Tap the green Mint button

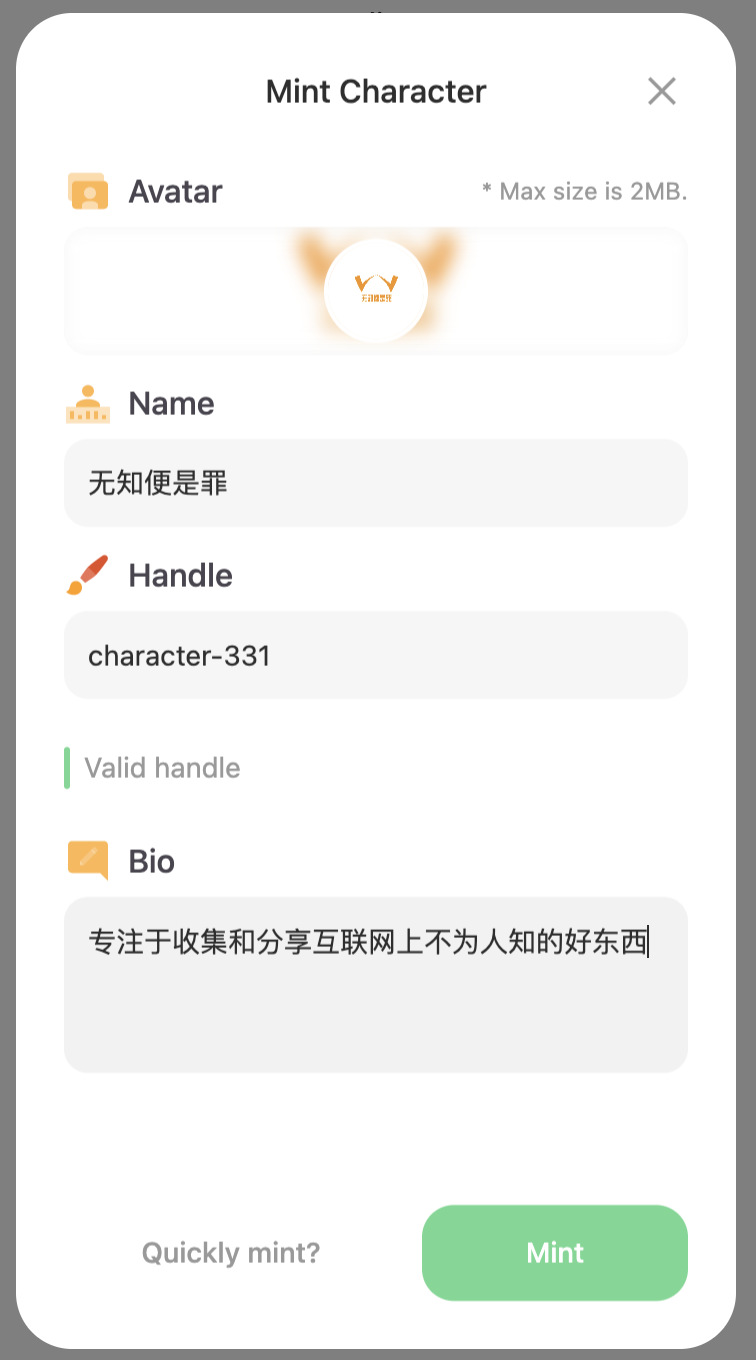555,1252
